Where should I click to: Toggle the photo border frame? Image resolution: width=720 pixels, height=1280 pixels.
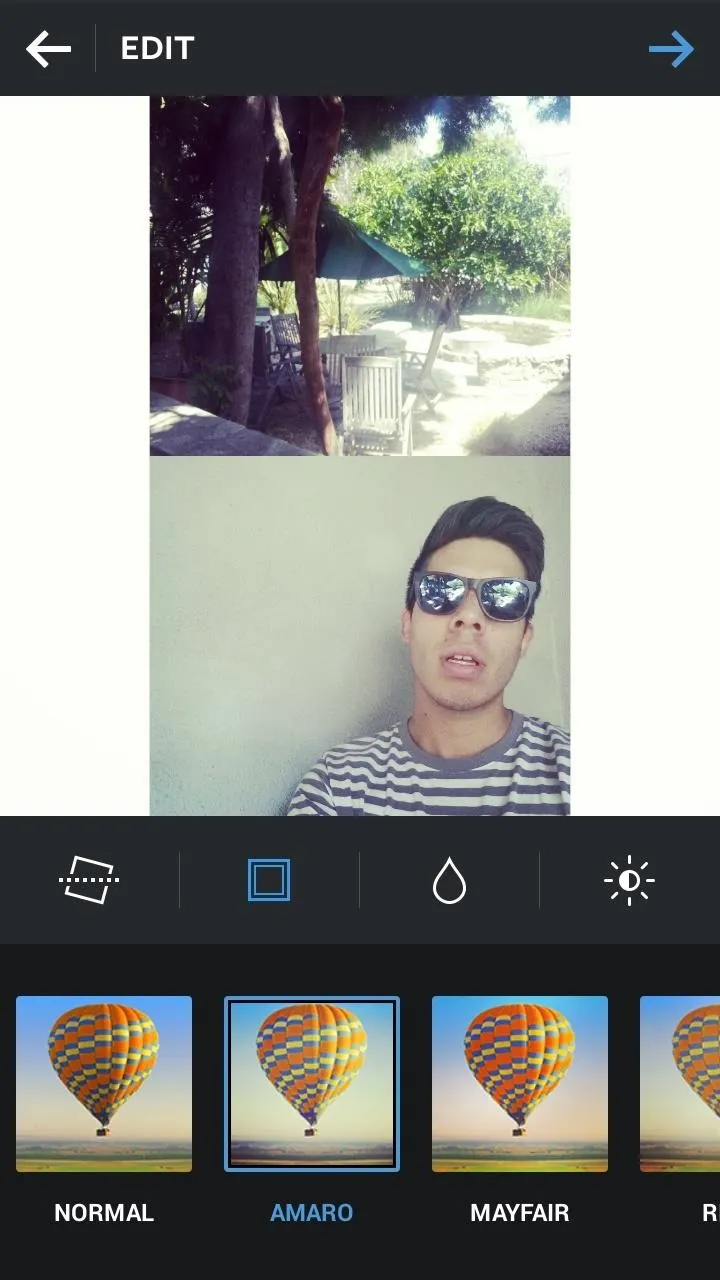click(x=269, y=880)
